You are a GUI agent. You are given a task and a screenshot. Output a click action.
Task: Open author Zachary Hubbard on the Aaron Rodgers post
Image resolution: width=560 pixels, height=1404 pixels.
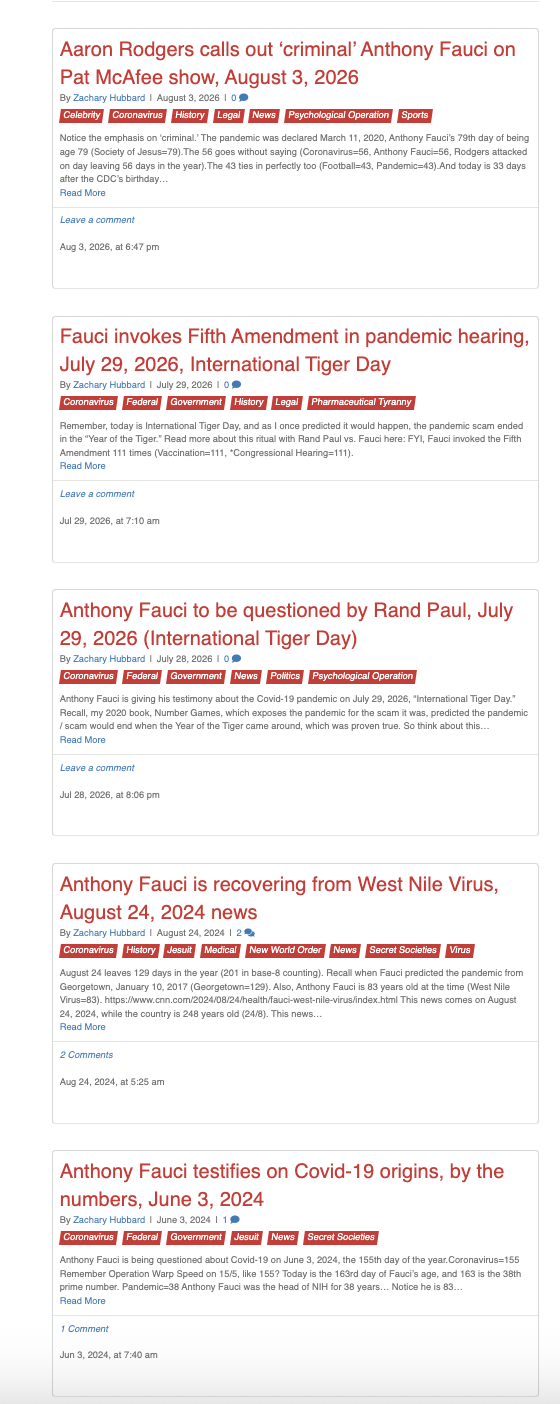click(x=109, y=98)
